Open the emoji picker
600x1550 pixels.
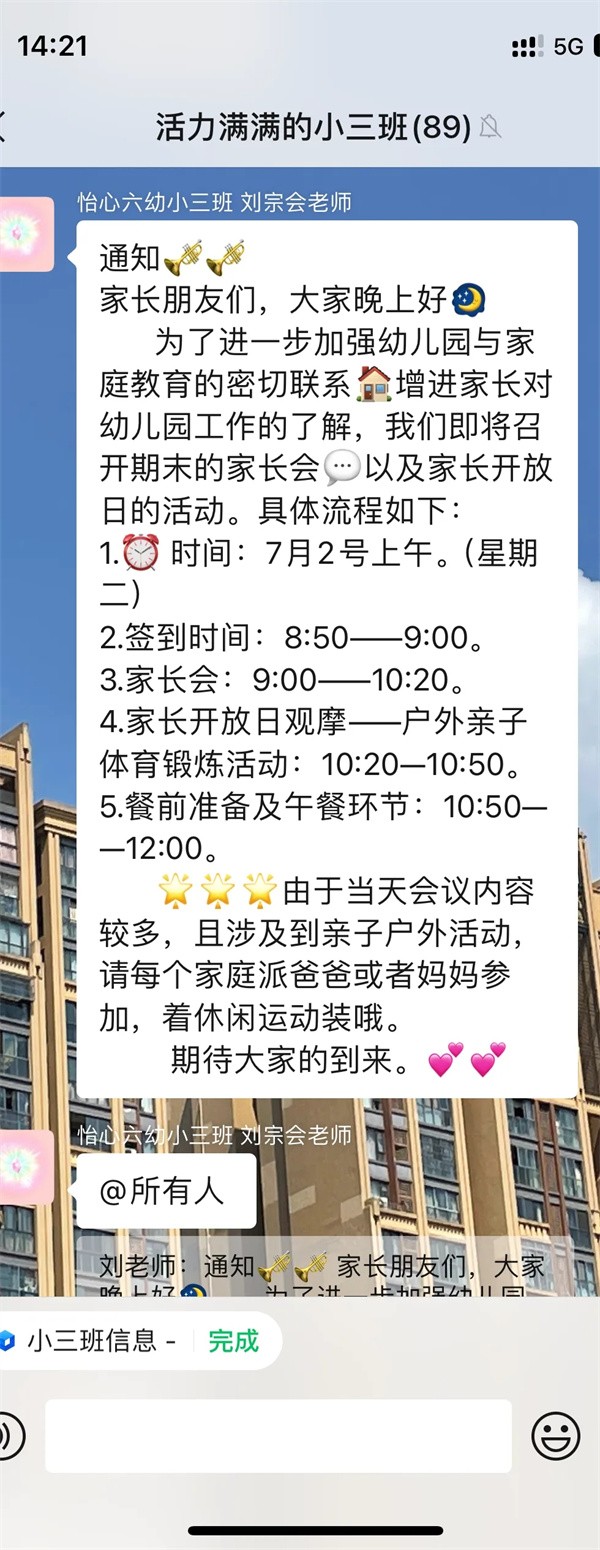(555, 1437)
